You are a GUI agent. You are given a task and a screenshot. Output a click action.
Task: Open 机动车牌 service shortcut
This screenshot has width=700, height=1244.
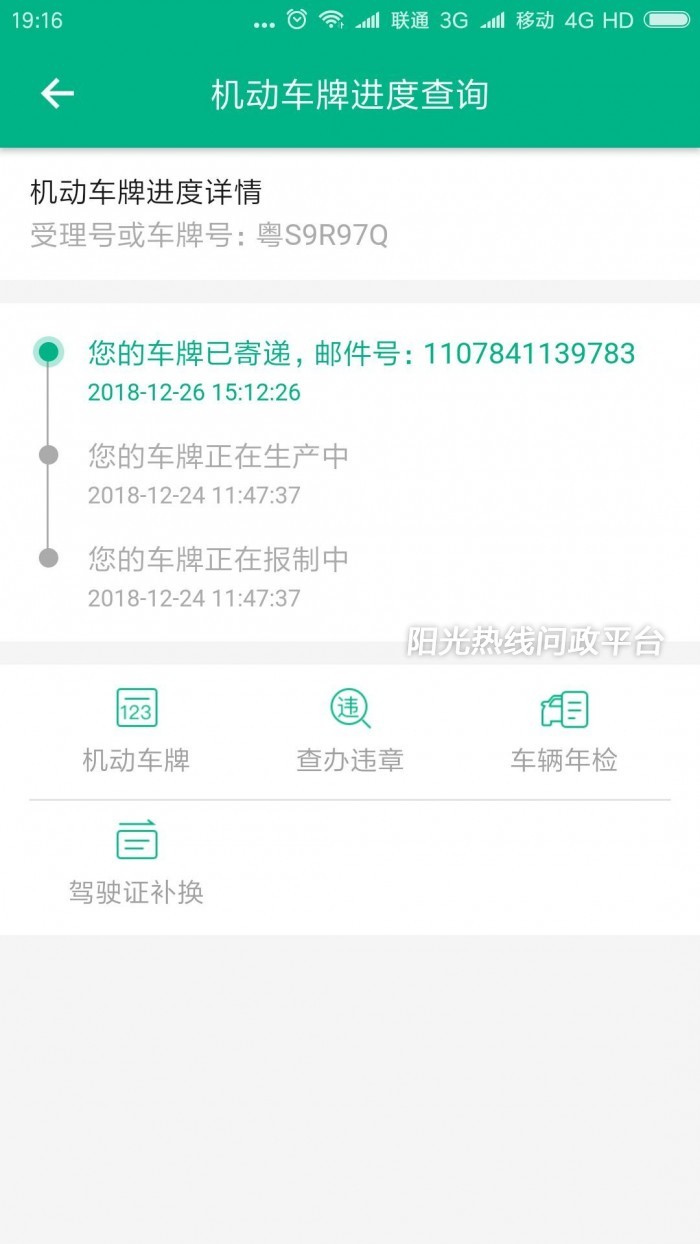click(x=136, y=730)
